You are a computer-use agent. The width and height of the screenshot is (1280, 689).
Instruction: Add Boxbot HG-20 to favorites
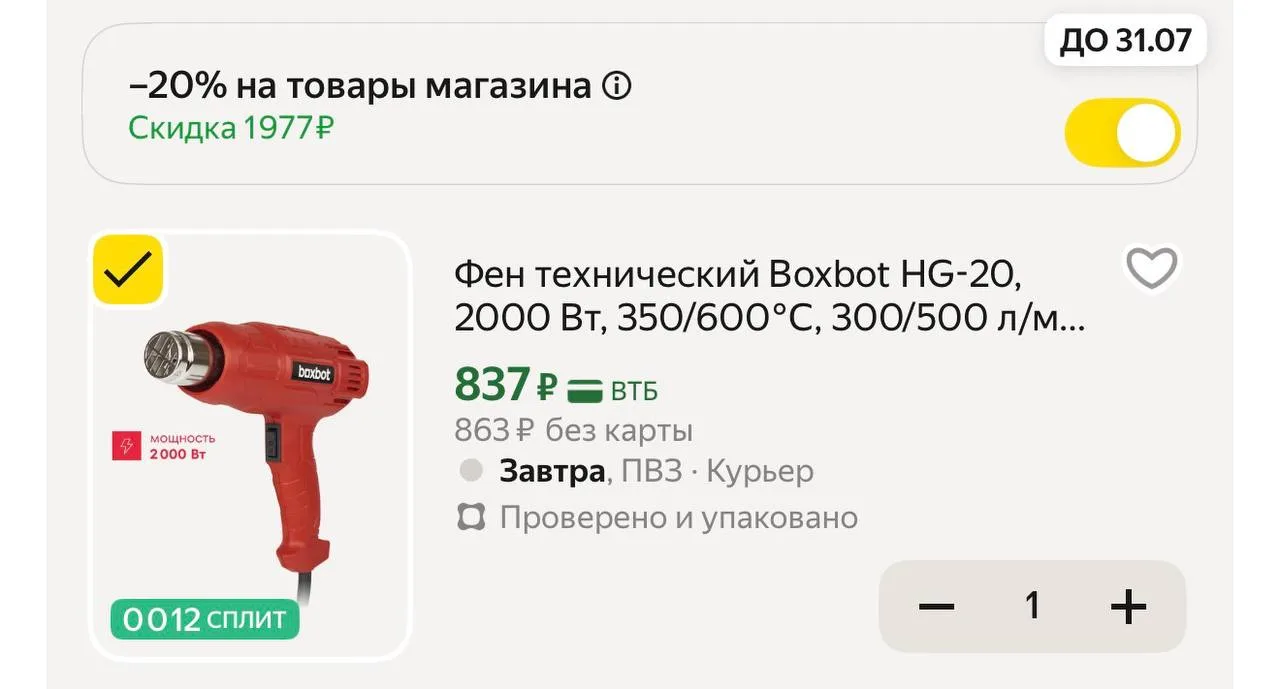point(1152,268)
